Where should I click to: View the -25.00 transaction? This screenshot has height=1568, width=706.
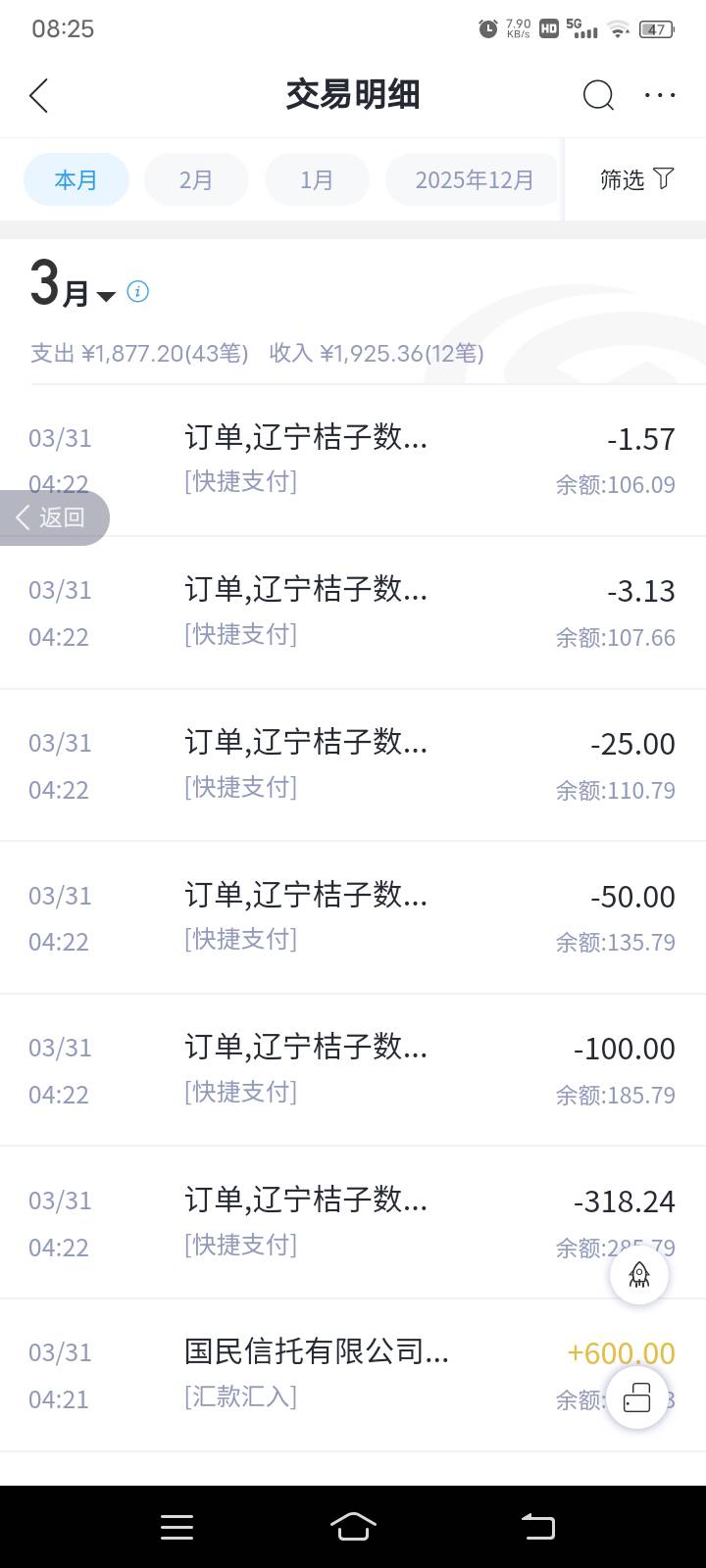(353, 765)
